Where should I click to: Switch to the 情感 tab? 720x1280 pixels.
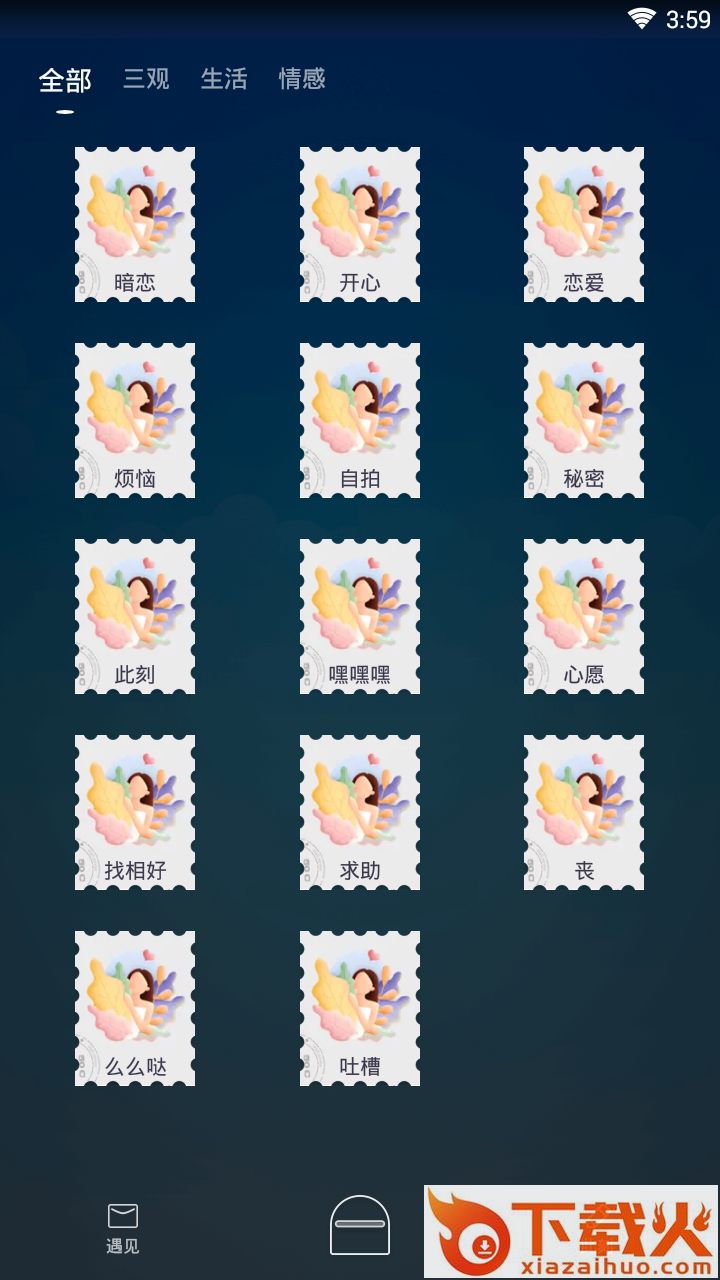(302, 79)
